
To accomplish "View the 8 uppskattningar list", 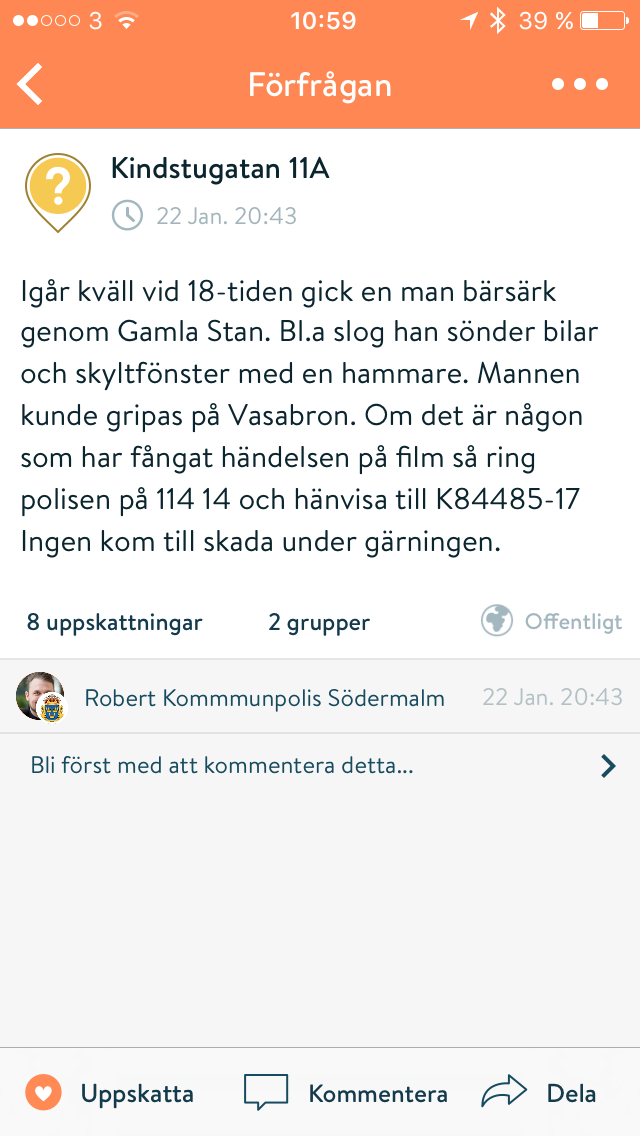I will click(115, 623).
